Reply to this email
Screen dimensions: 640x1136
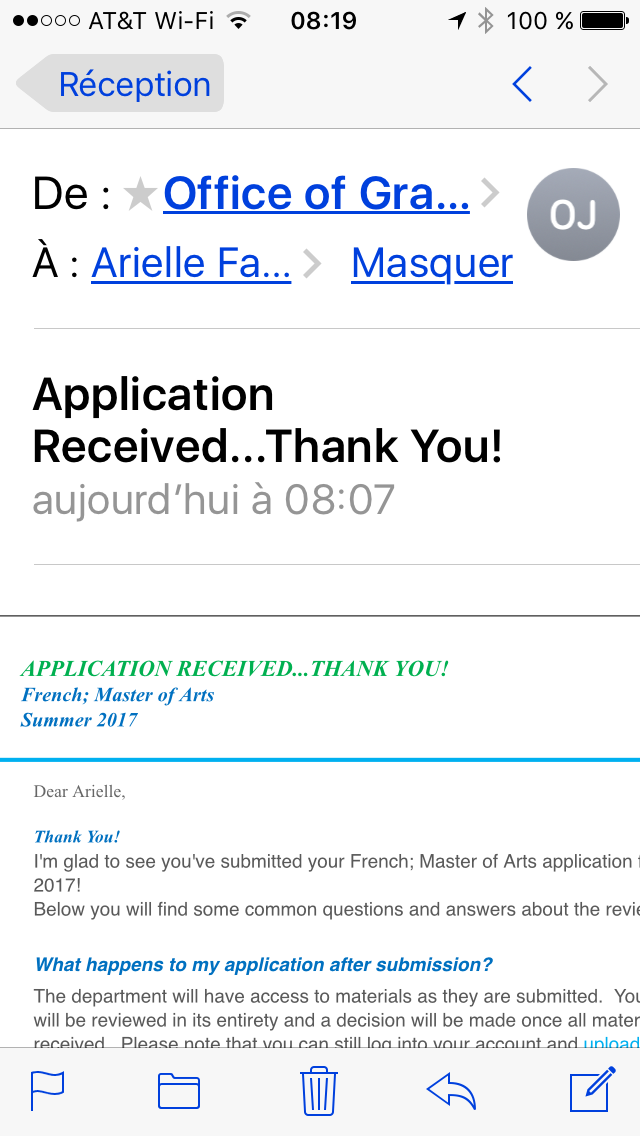pyautogui.click(x=451, y=1089)
